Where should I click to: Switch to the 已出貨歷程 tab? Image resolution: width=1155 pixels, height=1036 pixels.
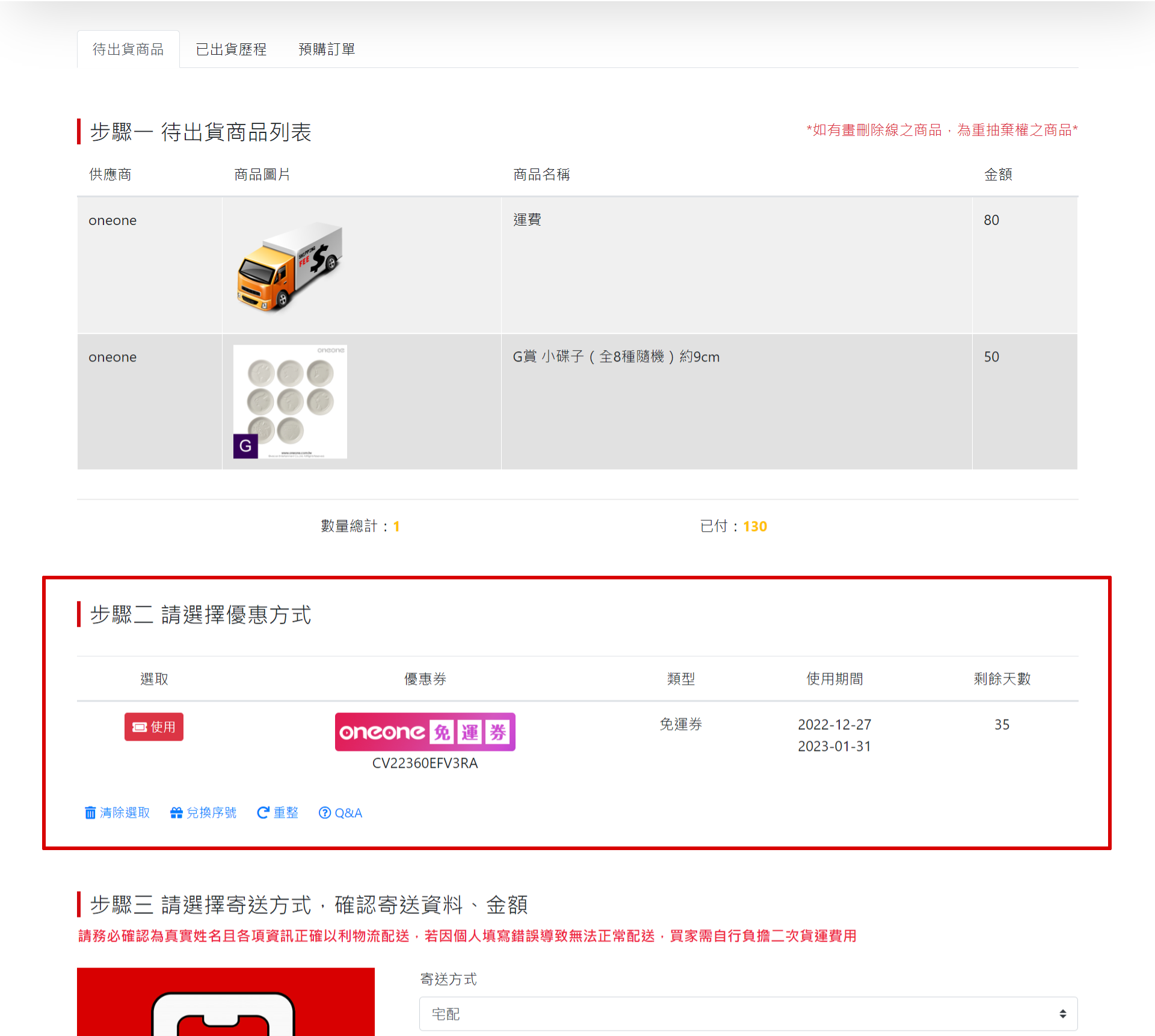pyautogui.click(x=231, y=49)
